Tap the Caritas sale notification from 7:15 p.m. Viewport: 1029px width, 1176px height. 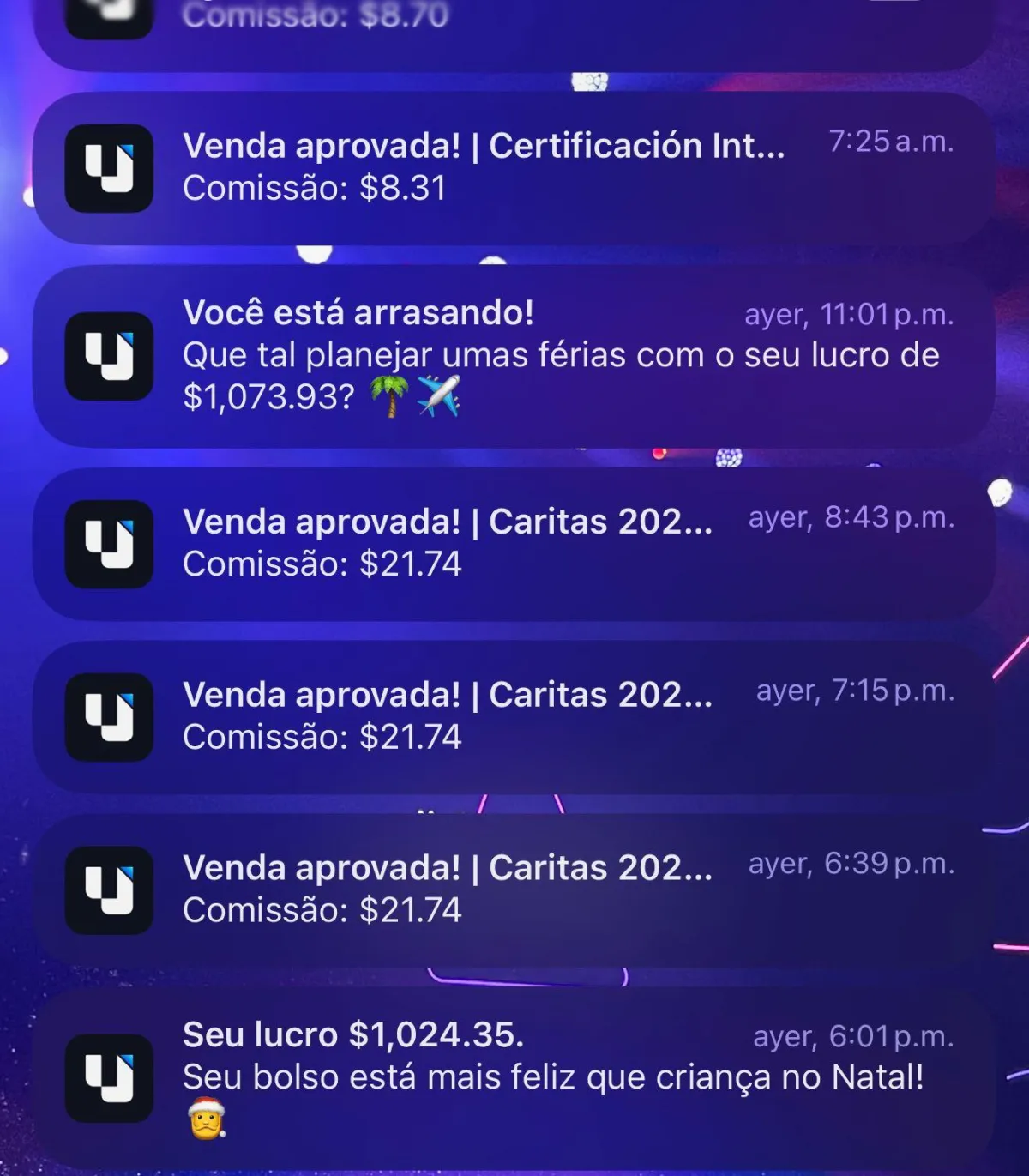(x=514, y=717)
